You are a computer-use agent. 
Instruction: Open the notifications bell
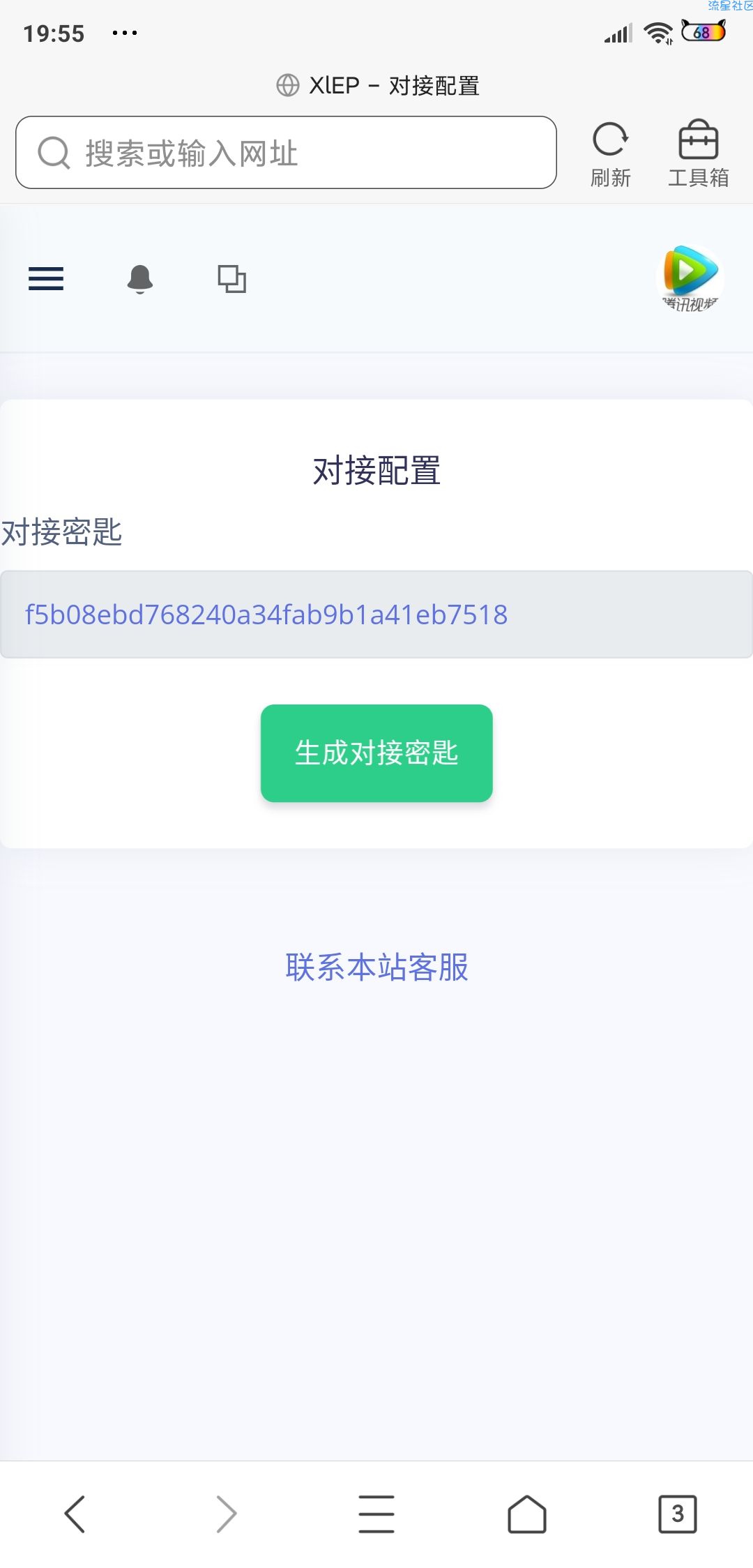pos(140,279)
